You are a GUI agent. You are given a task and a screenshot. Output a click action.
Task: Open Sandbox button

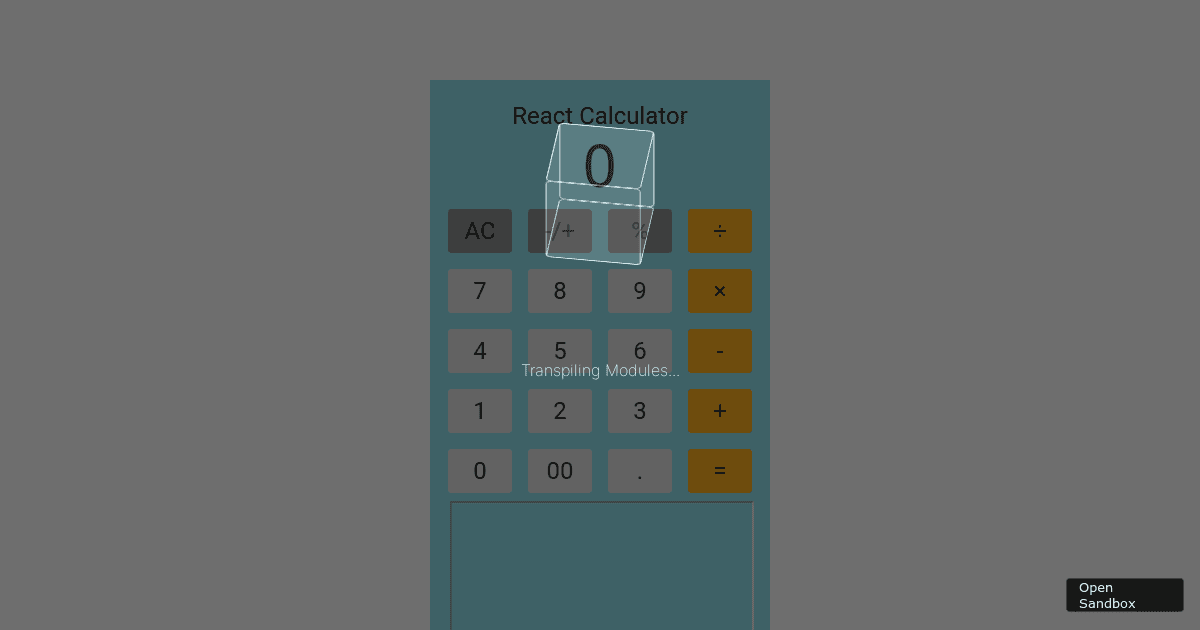(1124, 595)
